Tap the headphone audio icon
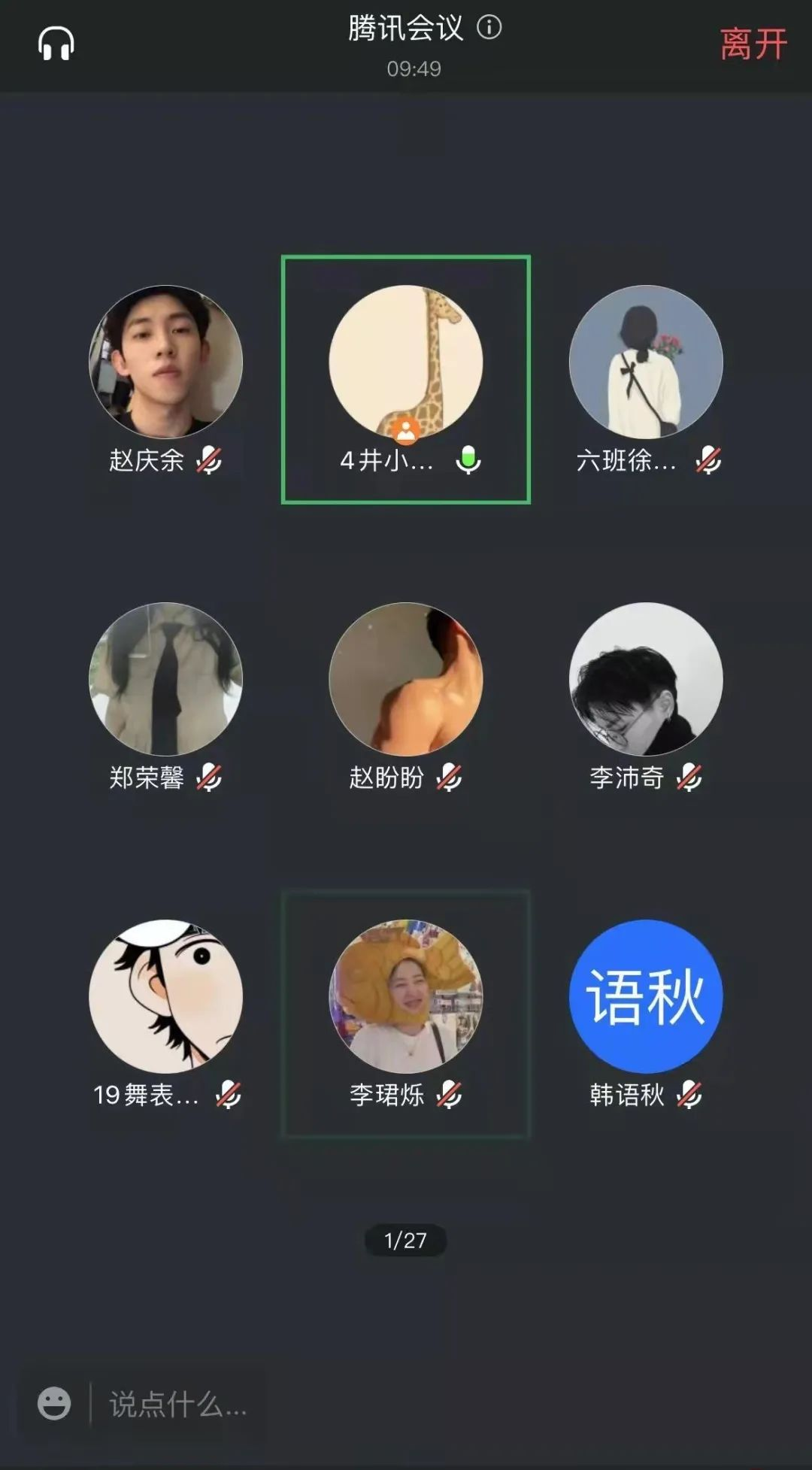The width and height of the screenshot is (812, 1470). (x=56, y=44)
